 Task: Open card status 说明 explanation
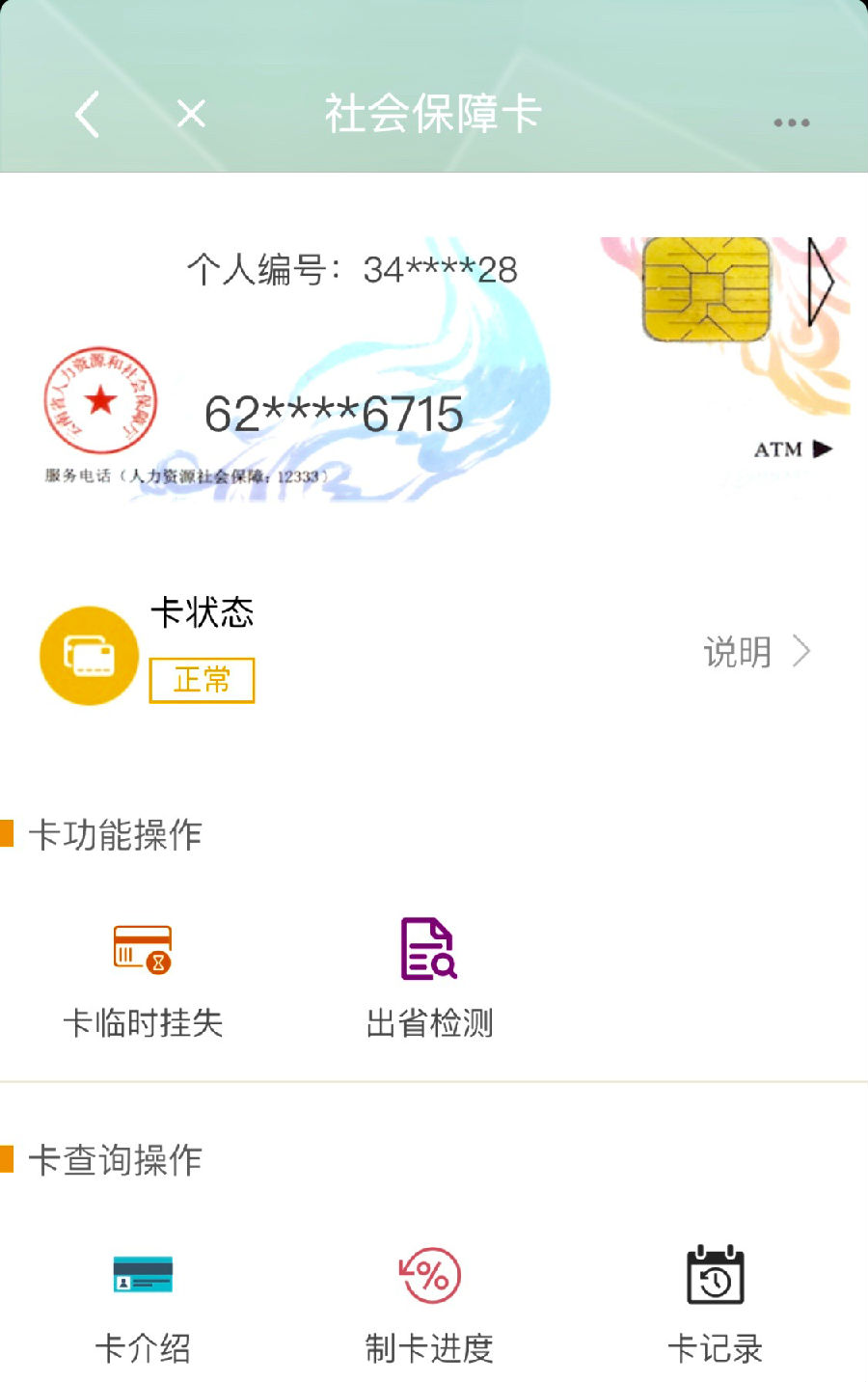pos(756,653)
